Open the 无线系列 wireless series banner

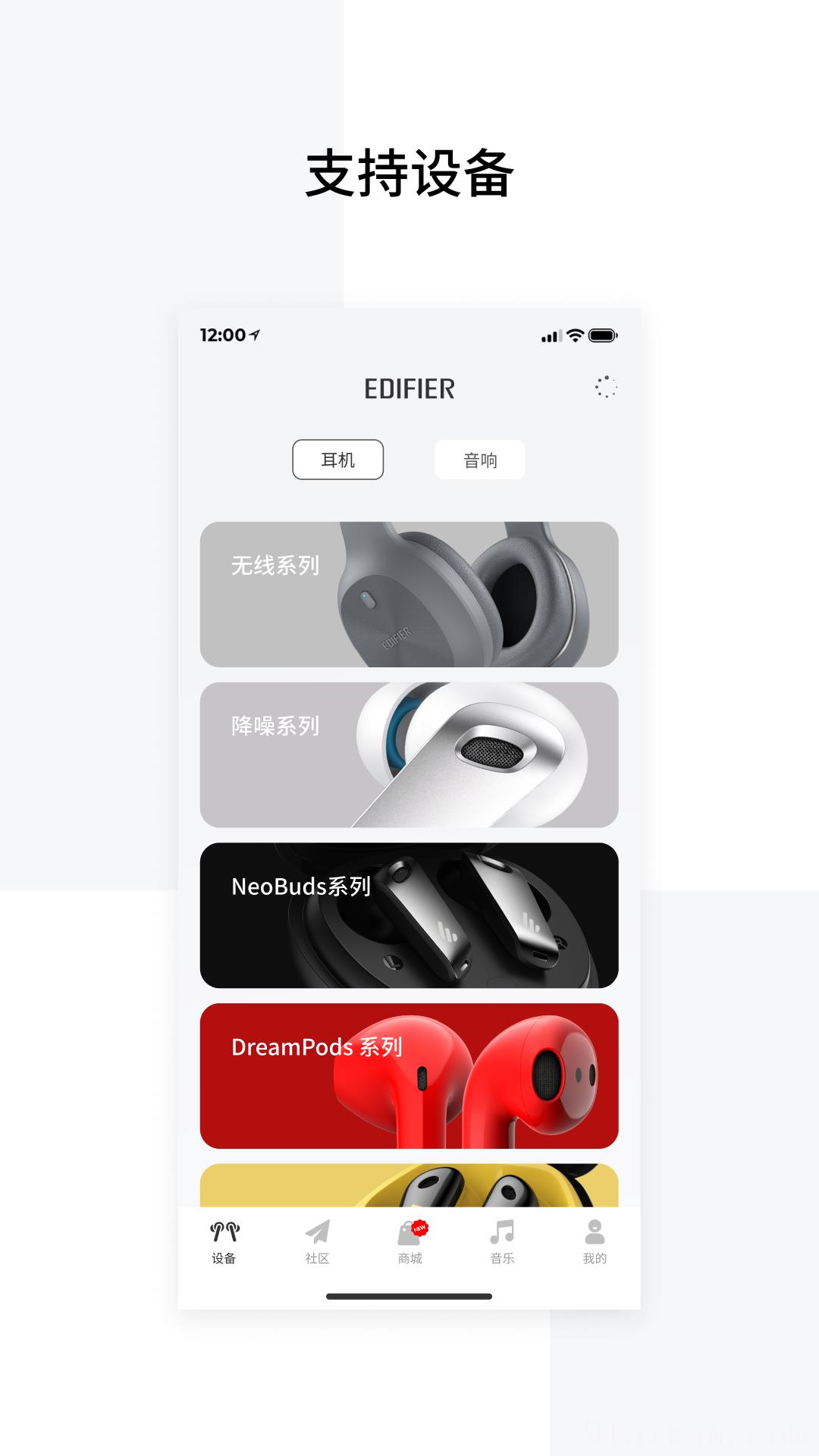point(409,595)
